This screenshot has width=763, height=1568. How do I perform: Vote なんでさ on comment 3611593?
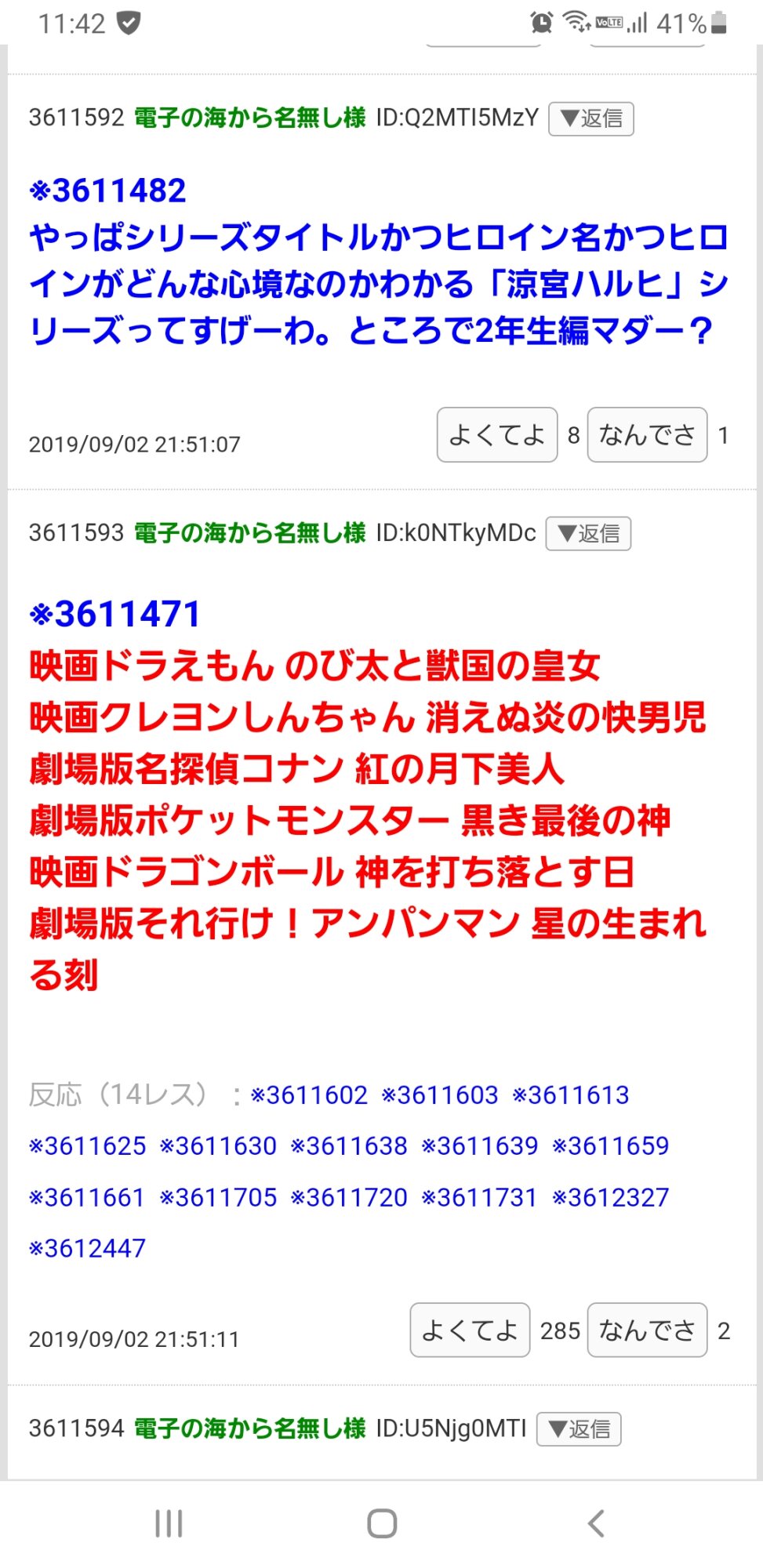[646, 1330]
